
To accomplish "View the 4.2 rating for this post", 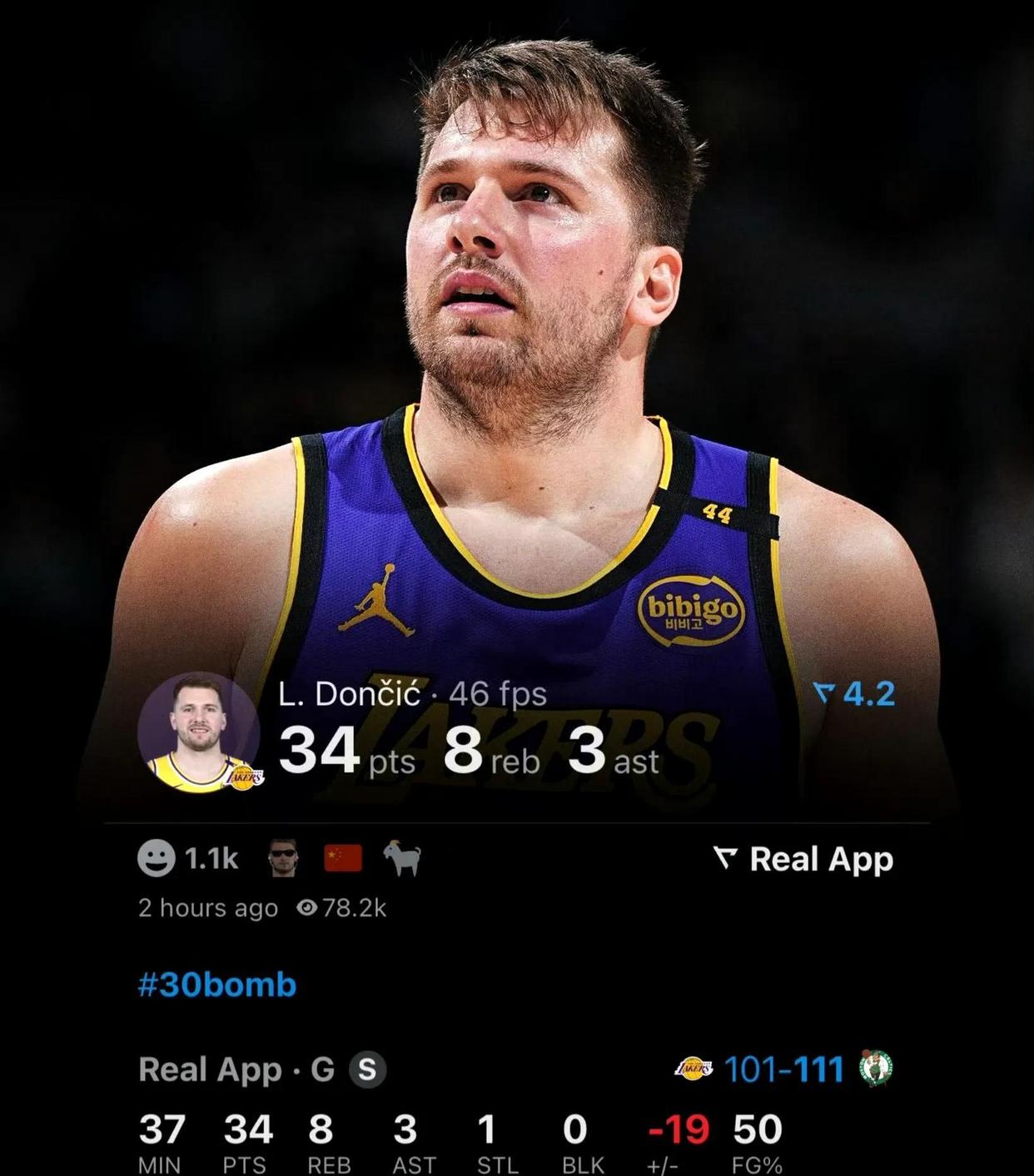I will coord(855,693).
